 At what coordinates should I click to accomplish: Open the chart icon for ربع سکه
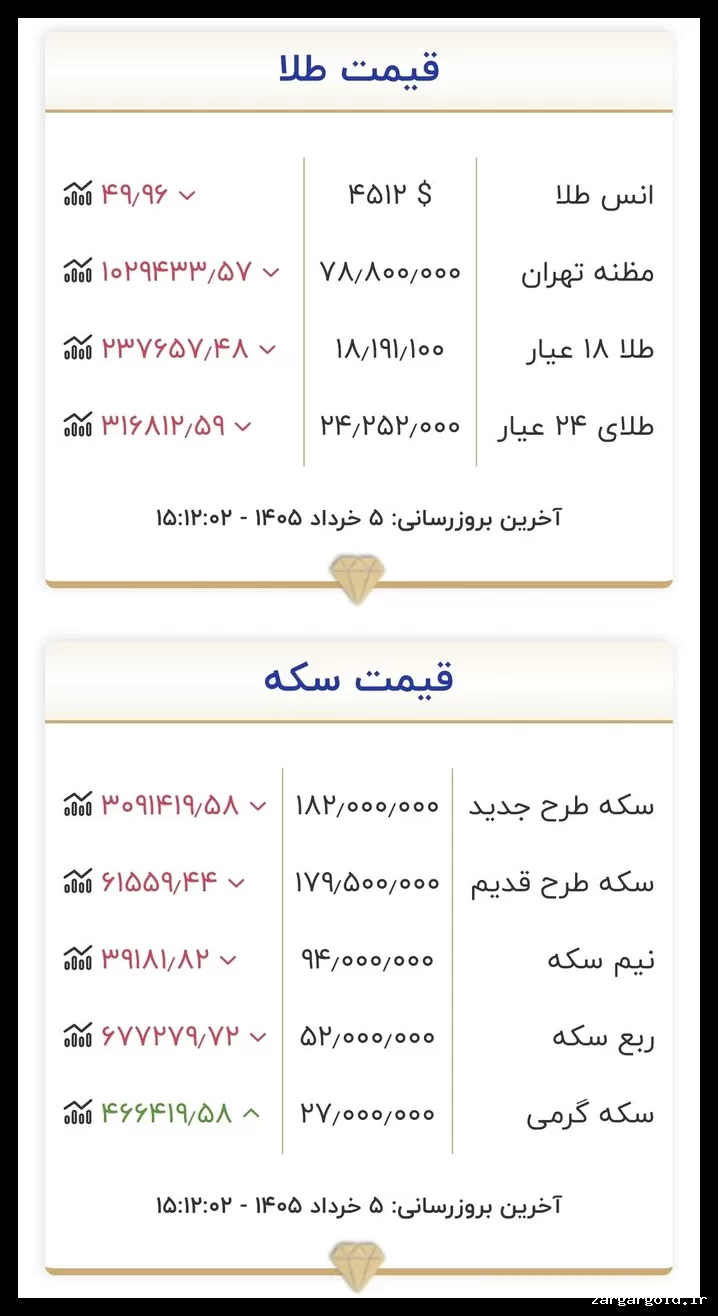pos(78,1036)
